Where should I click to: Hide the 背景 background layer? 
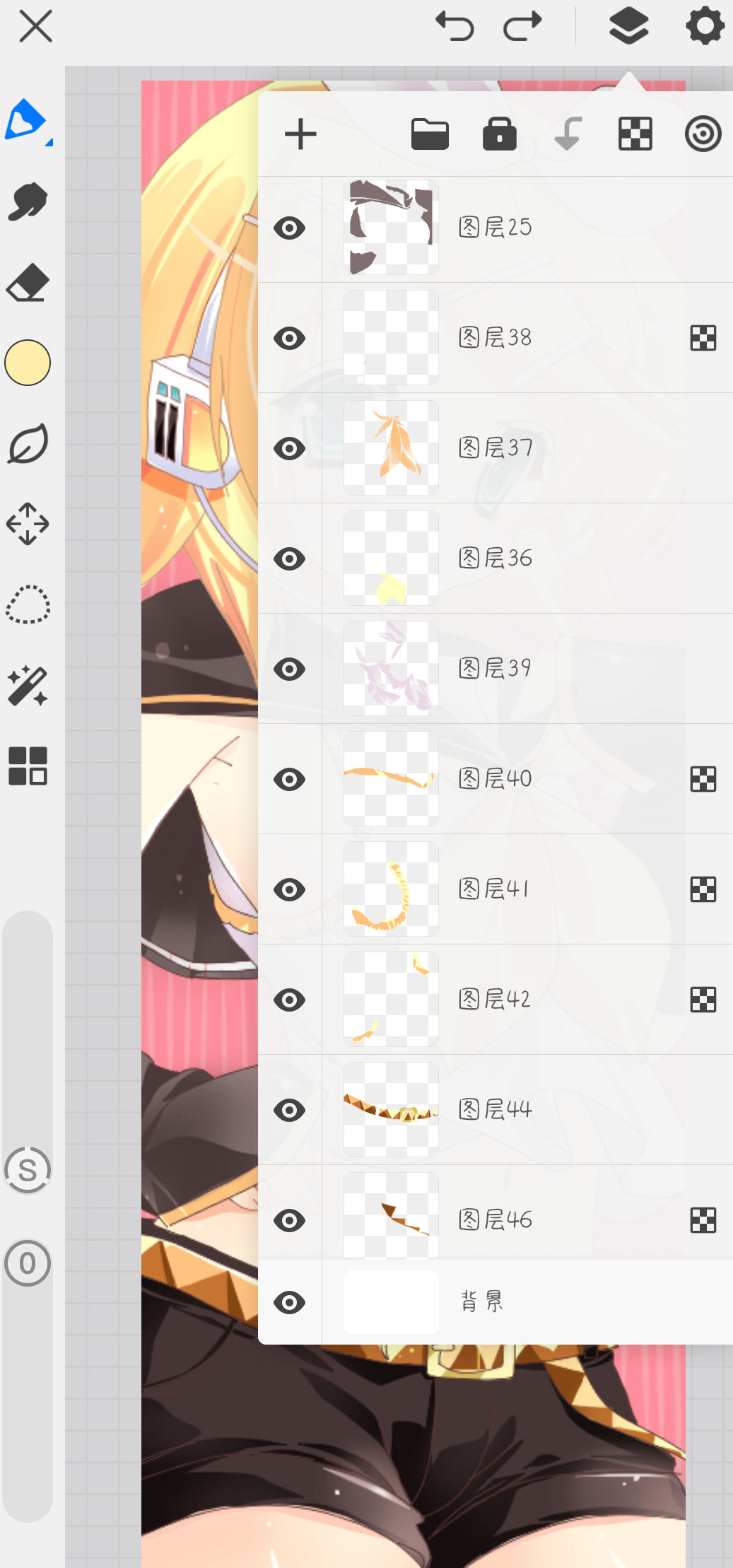click(x=290, y=1302)
